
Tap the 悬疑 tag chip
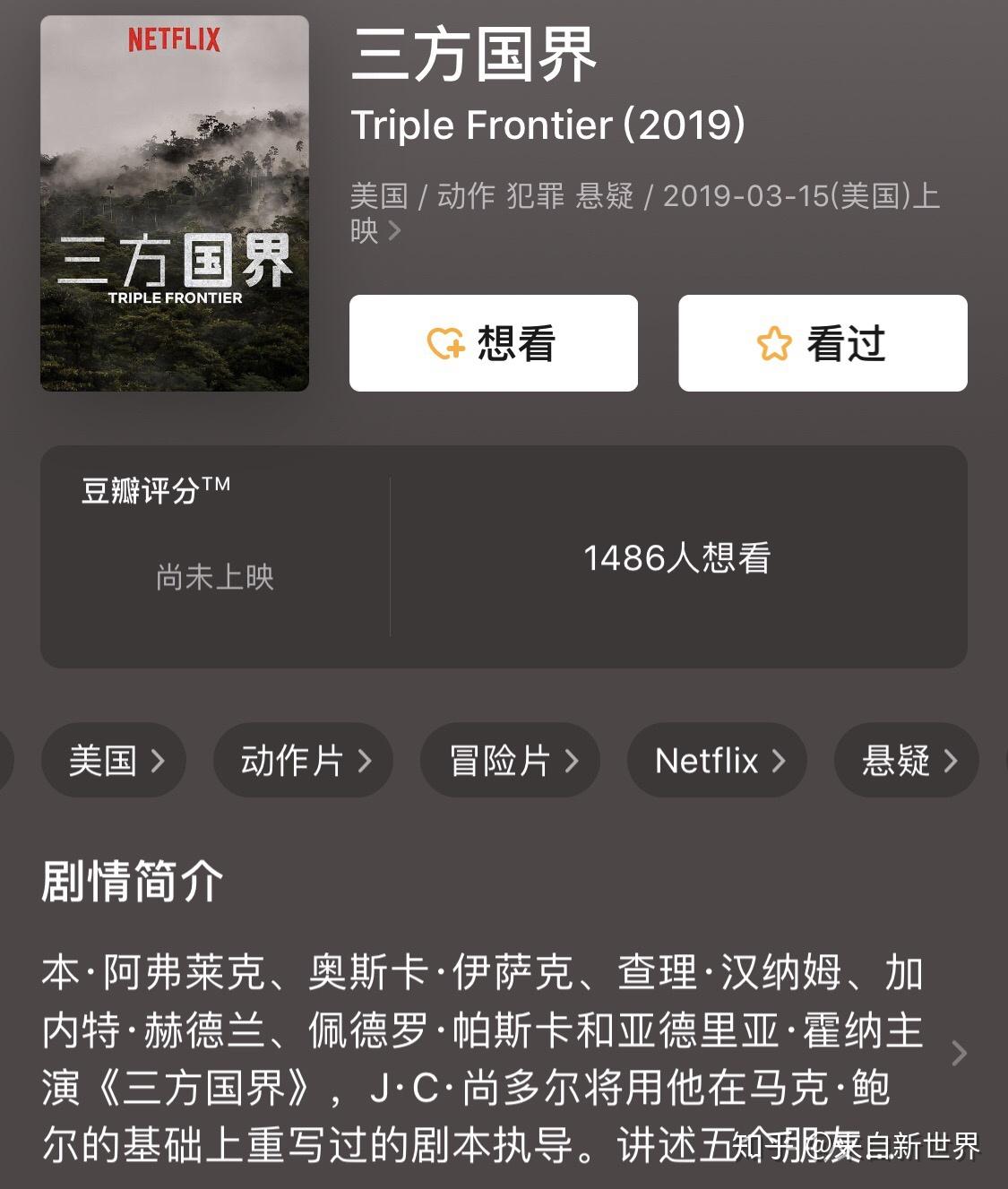(x=907, y=761)
